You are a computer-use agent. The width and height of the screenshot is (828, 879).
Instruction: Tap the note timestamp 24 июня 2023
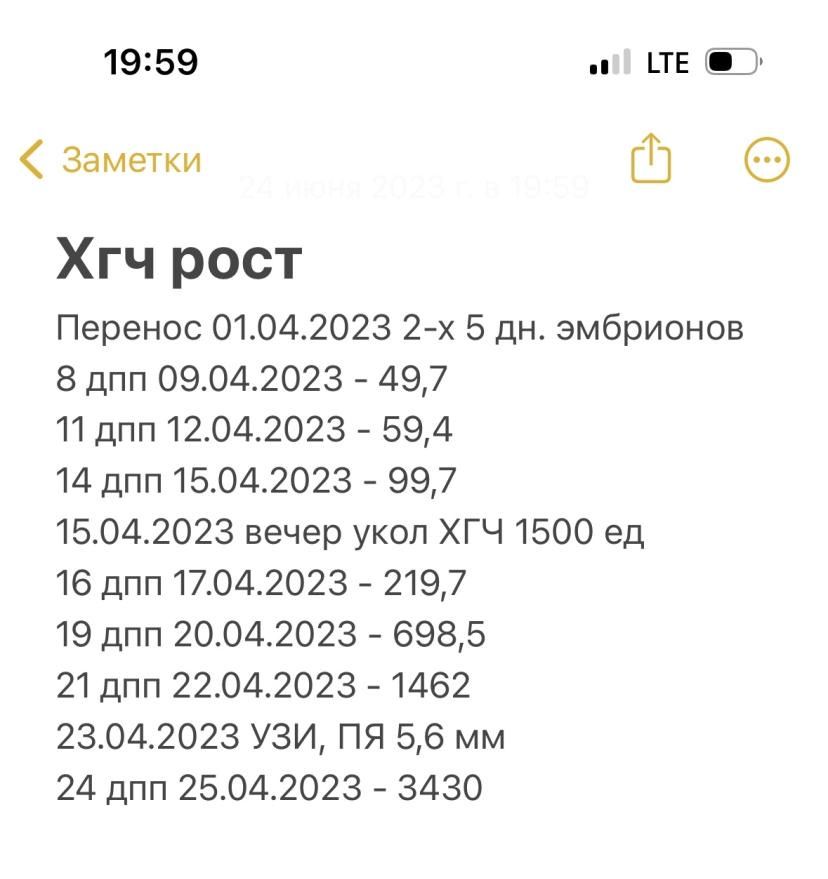pos(415,186)
